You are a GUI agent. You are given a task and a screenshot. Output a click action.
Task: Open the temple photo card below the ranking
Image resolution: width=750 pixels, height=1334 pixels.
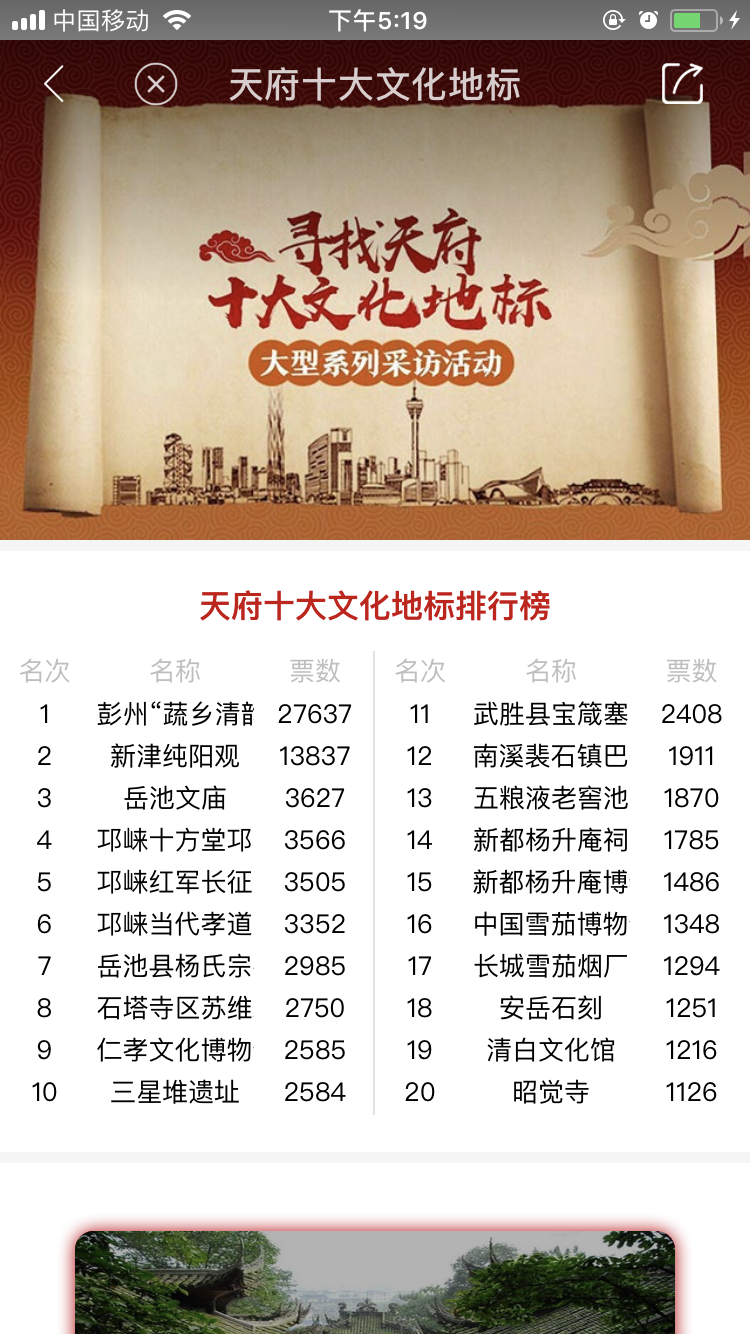pyautogui.click(x=375, y=1283)
